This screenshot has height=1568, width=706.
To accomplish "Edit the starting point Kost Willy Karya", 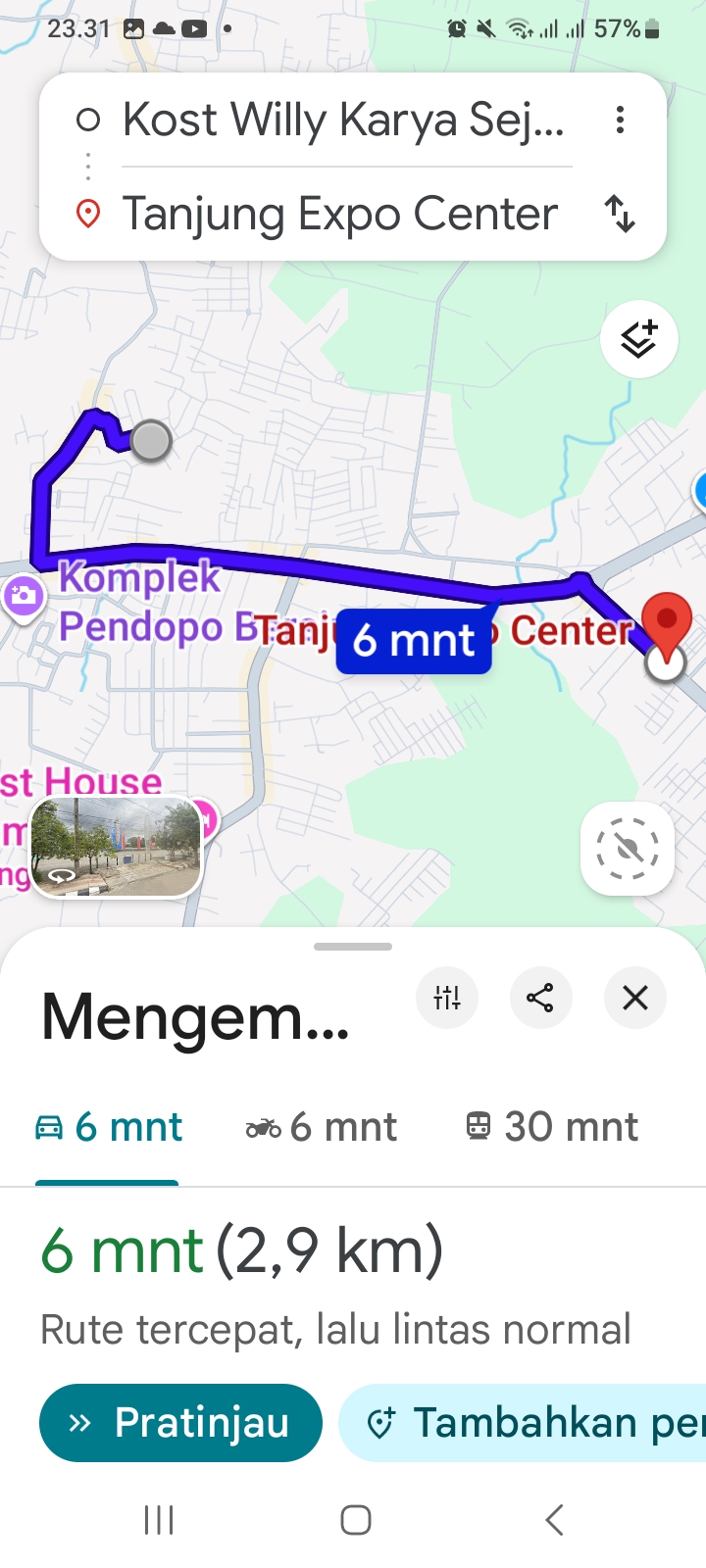I will pos(343,121).
